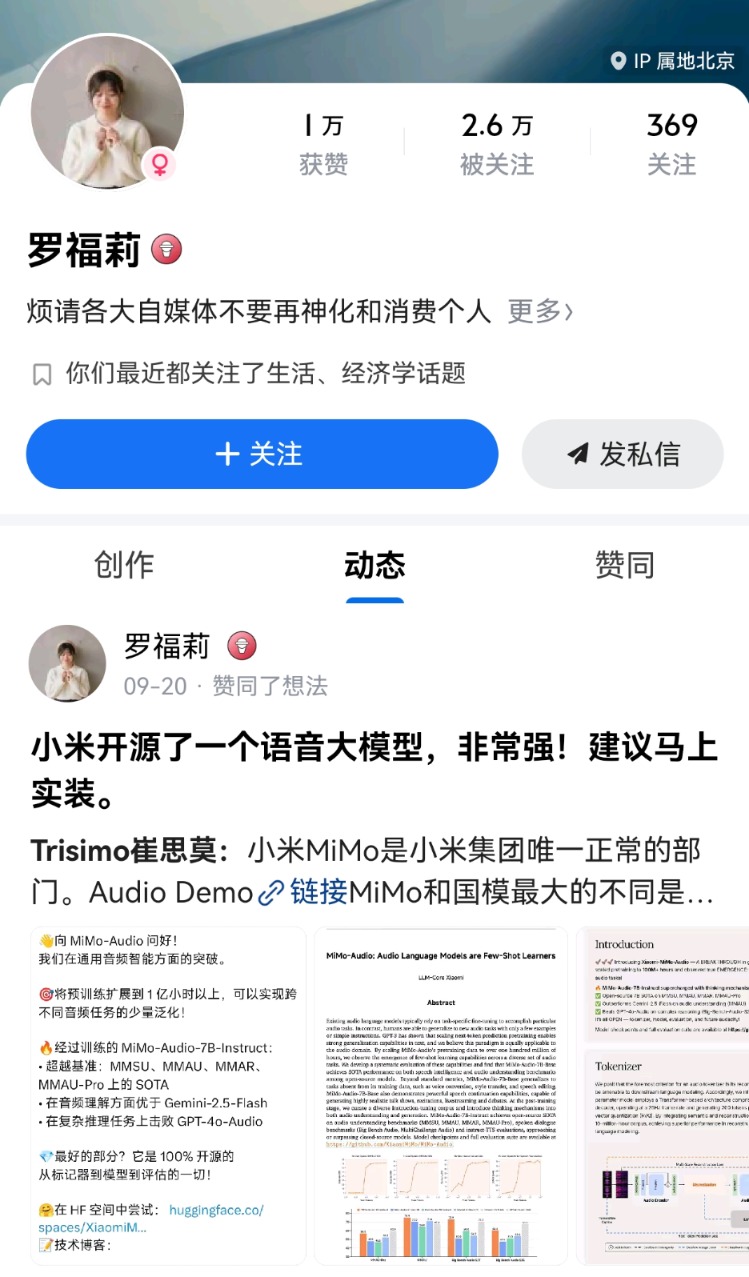The image size is (749, 1277).
Task: Select the 动态 tab
Action: coord(375,564)
